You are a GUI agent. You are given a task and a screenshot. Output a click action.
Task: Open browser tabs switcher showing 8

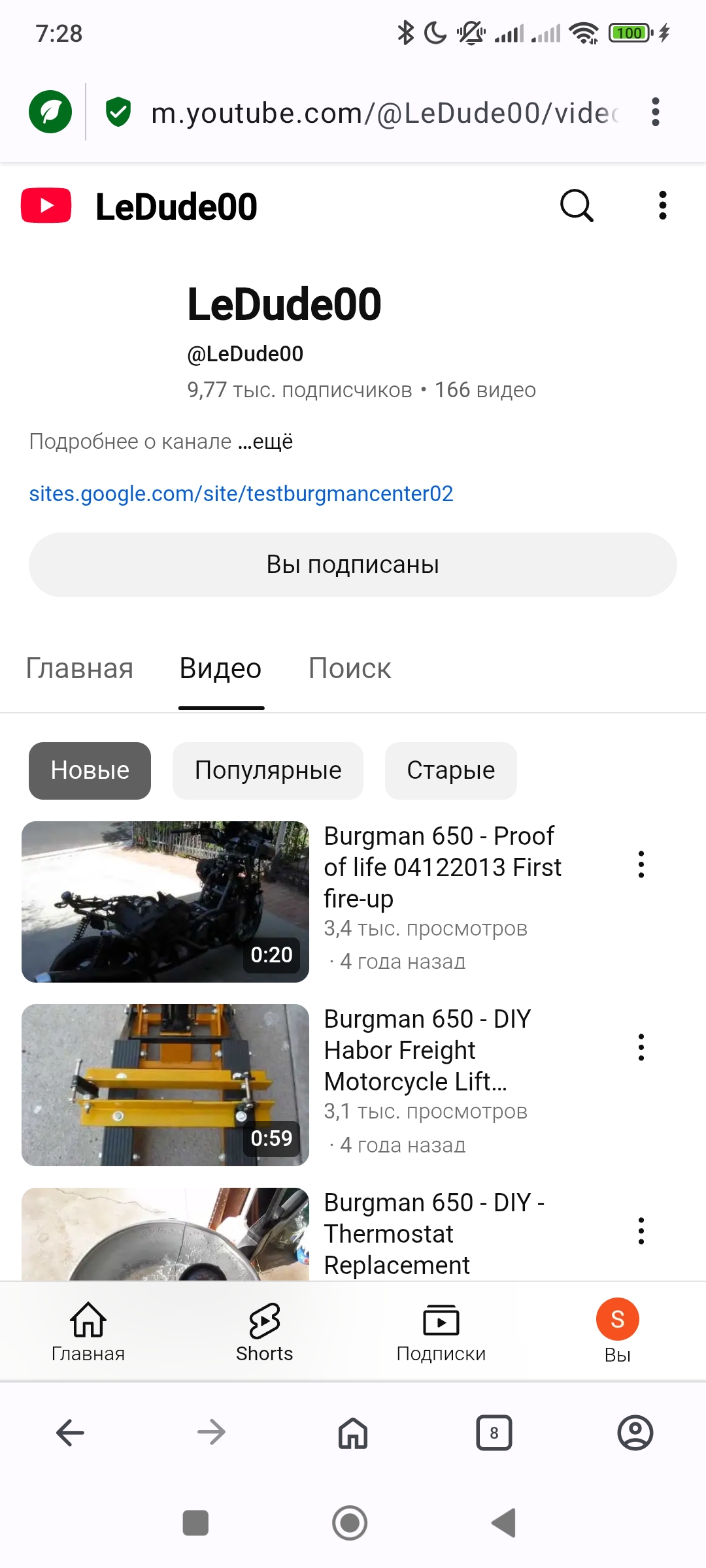pyautogui.click(x=494, y=1433)
